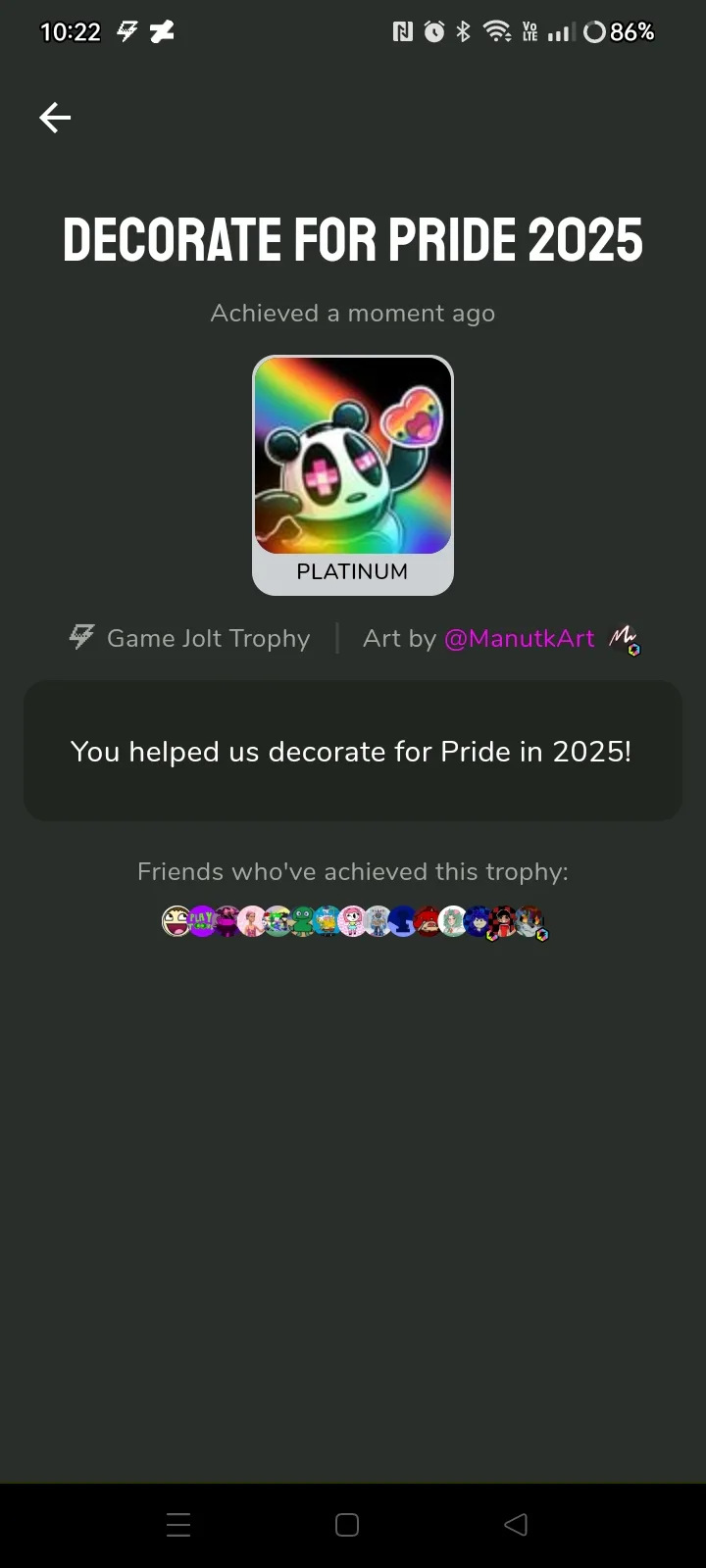Open the first friend avatar with yellow face
The image size is (706, 1568).
[176, 921]
